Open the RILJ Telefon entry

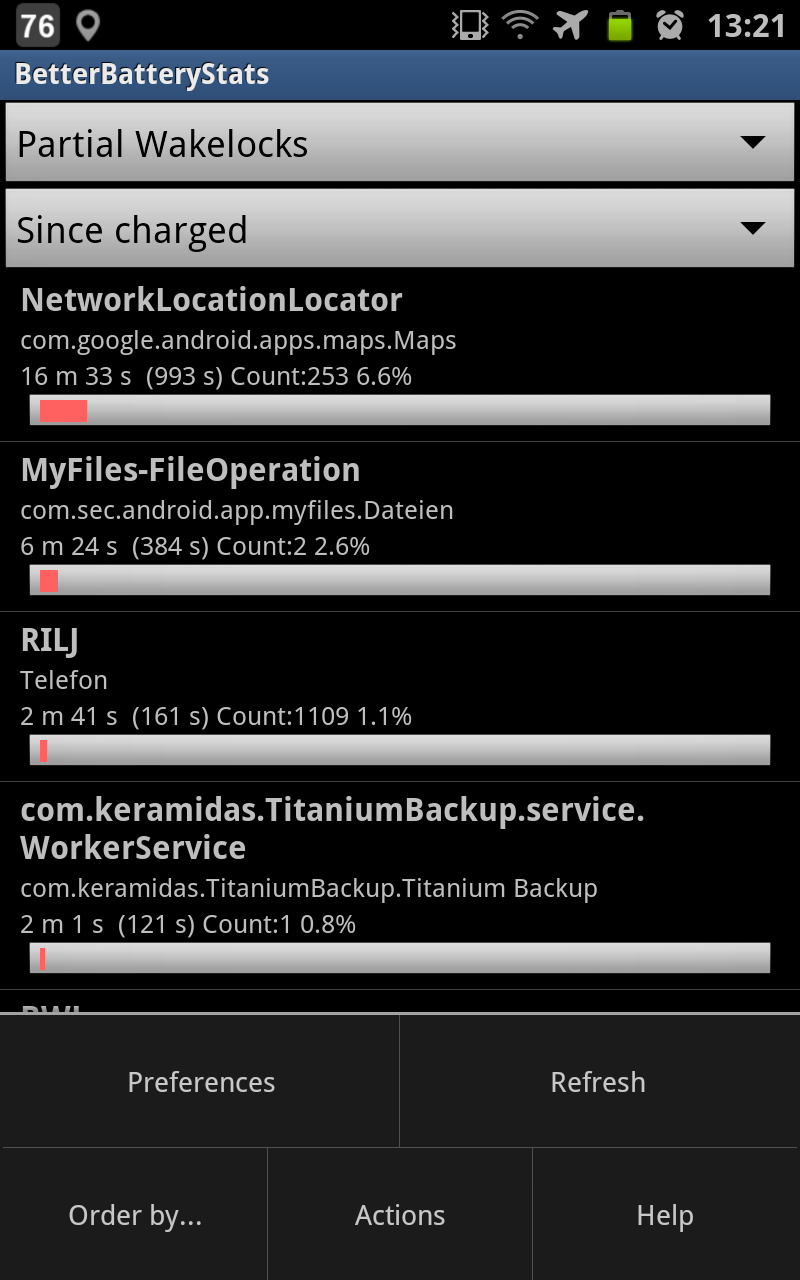click(x=400, y=697)
